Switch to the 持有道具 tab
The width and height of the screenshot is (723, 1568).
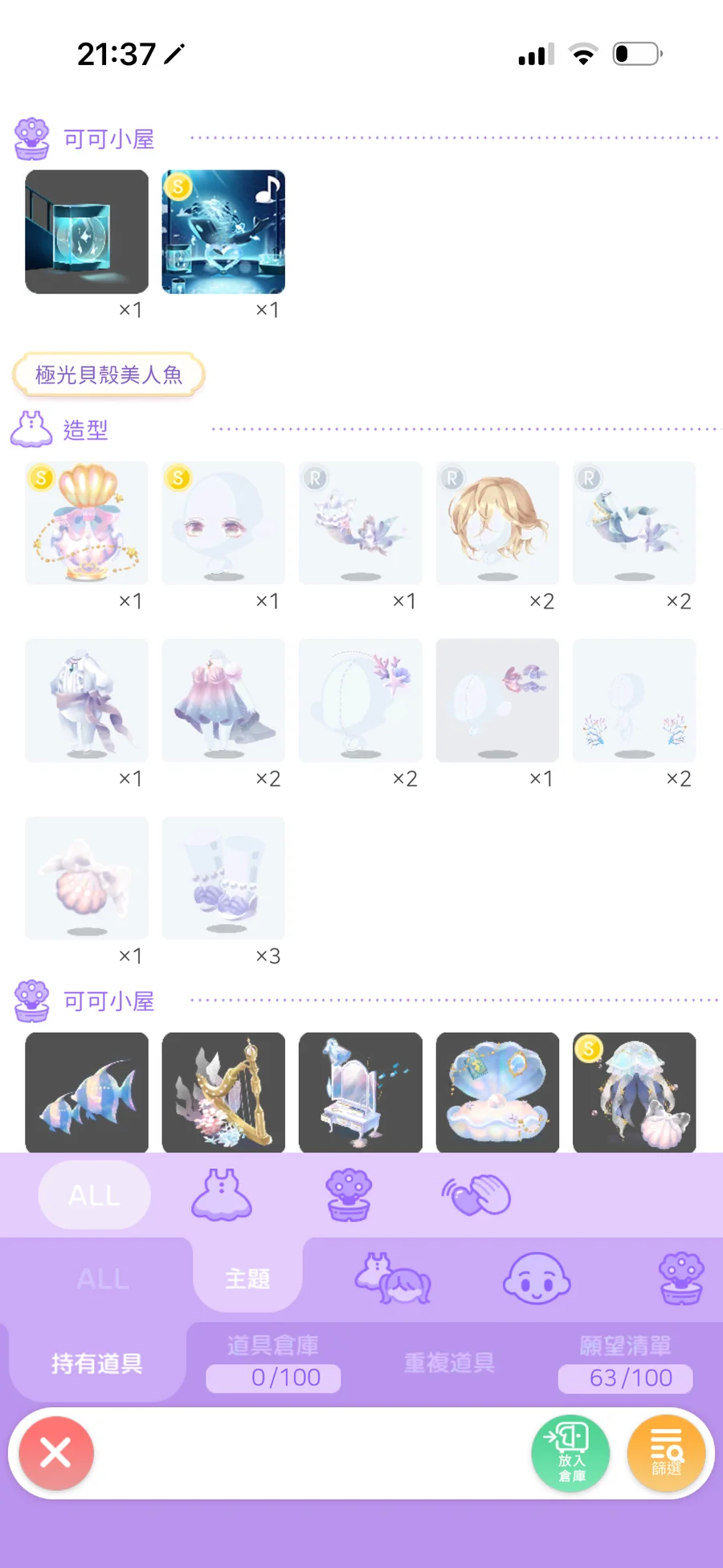[x=97, y=1363]
